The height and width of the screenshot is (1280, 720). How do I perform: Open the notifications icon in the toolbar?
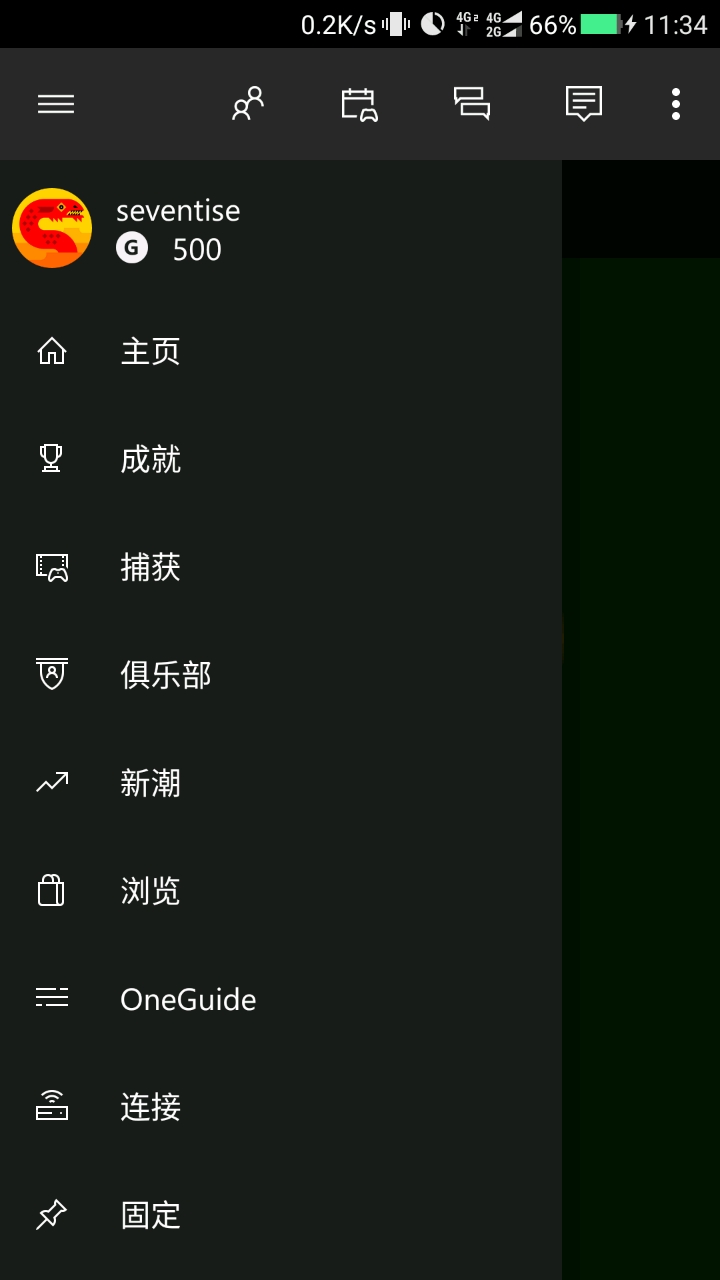click(x=584, y=104)
